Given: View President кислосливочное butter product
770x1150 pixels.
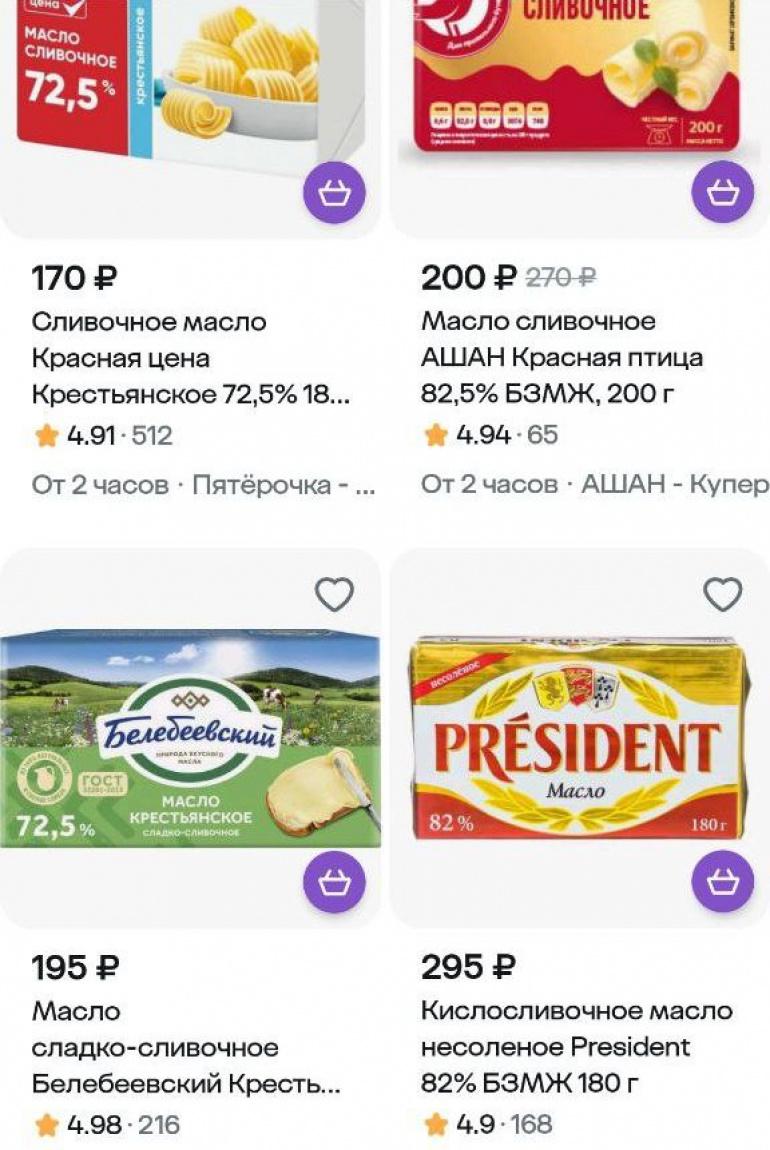Looking at the screenshot, I should (x=576, y=1046).
